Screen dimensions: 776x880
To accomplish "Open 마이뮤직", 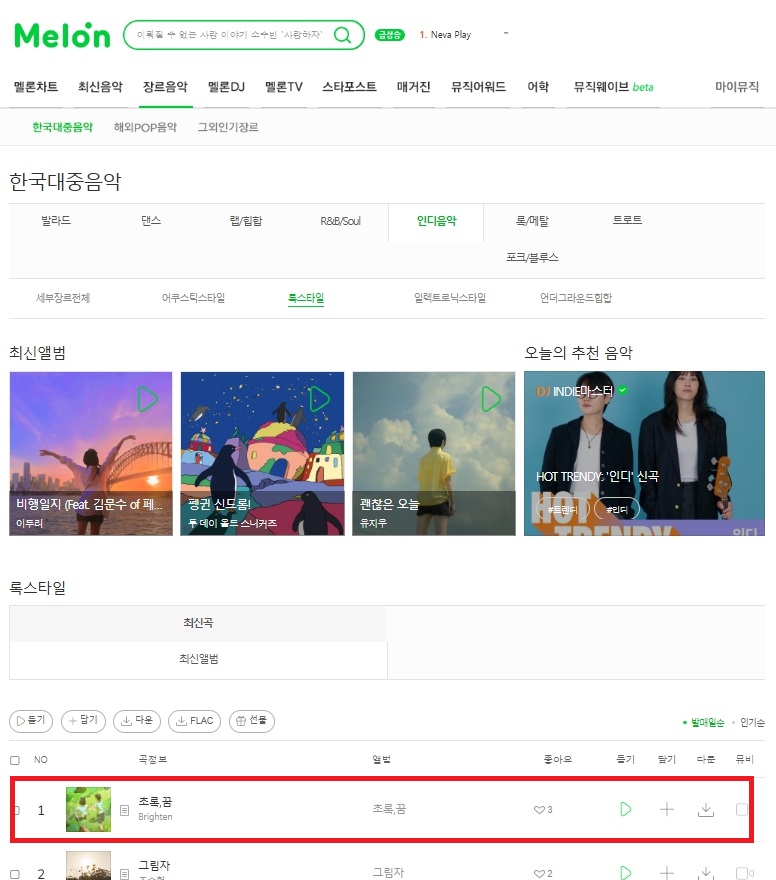I will [x=738, y=87].
